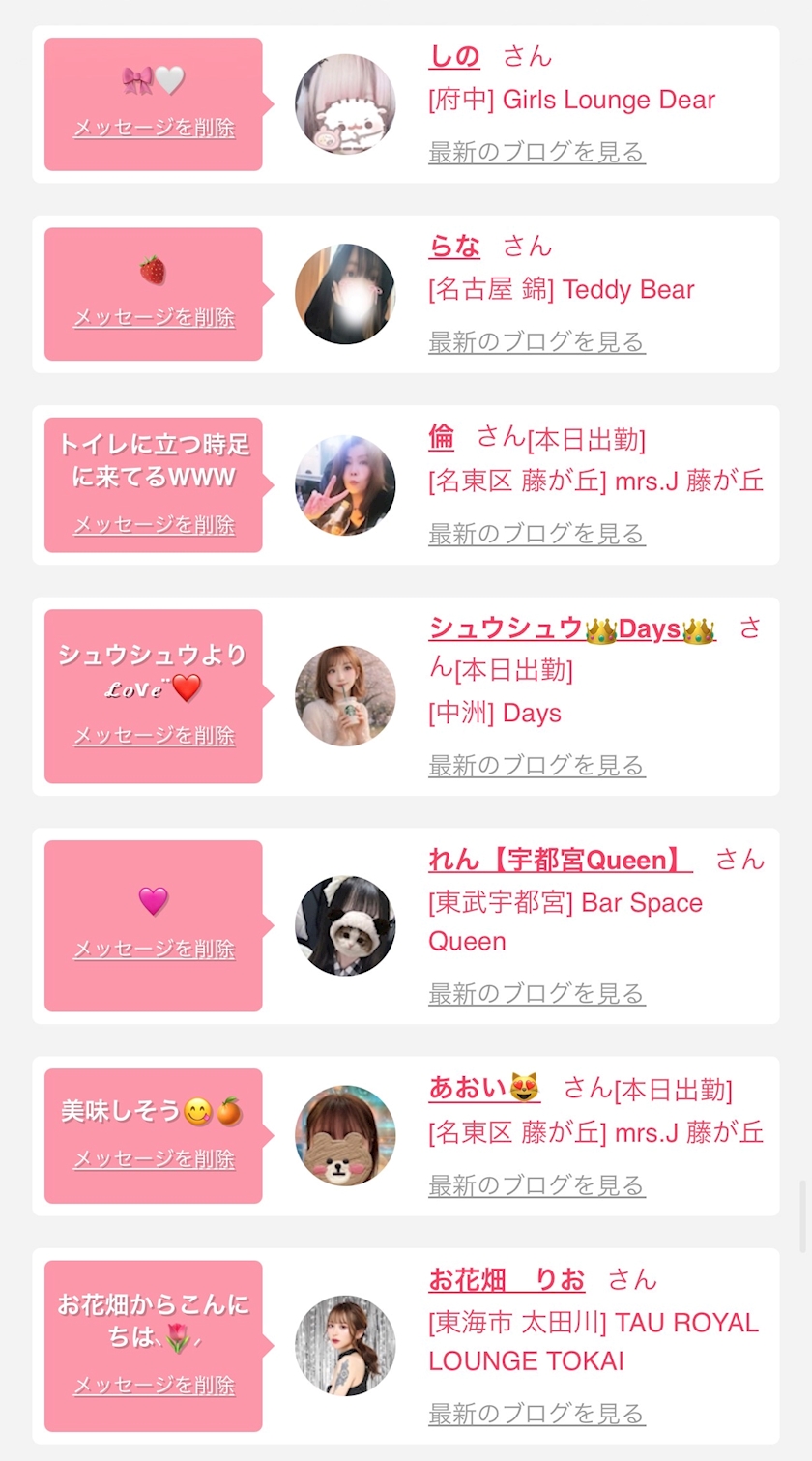This screenshot has width=812, height=1461.
Task: Open 倫's profile name link
Action: 441,438
